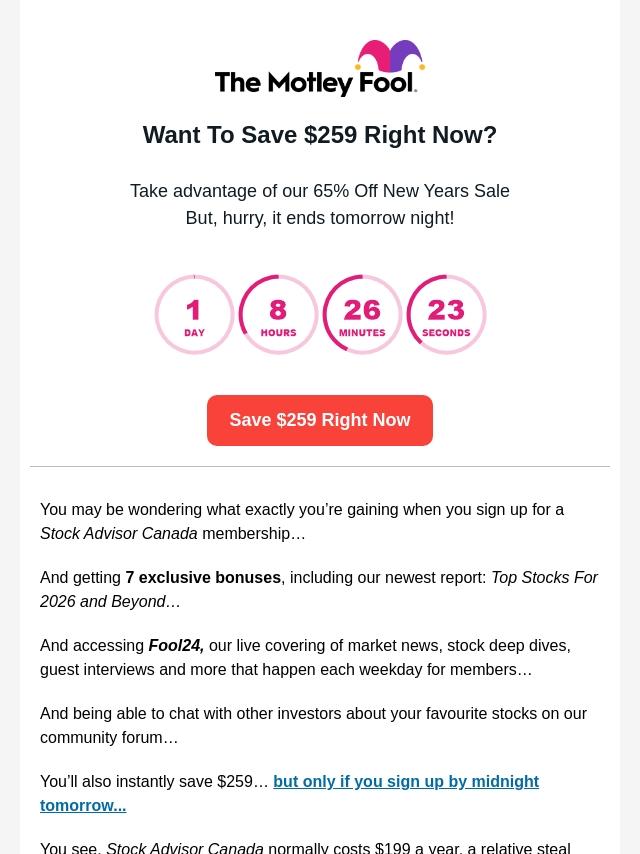Open the 'sign up by midnight tomorrow' link
The height and width of the screenshot is (854, 640).
click(405, 782)
